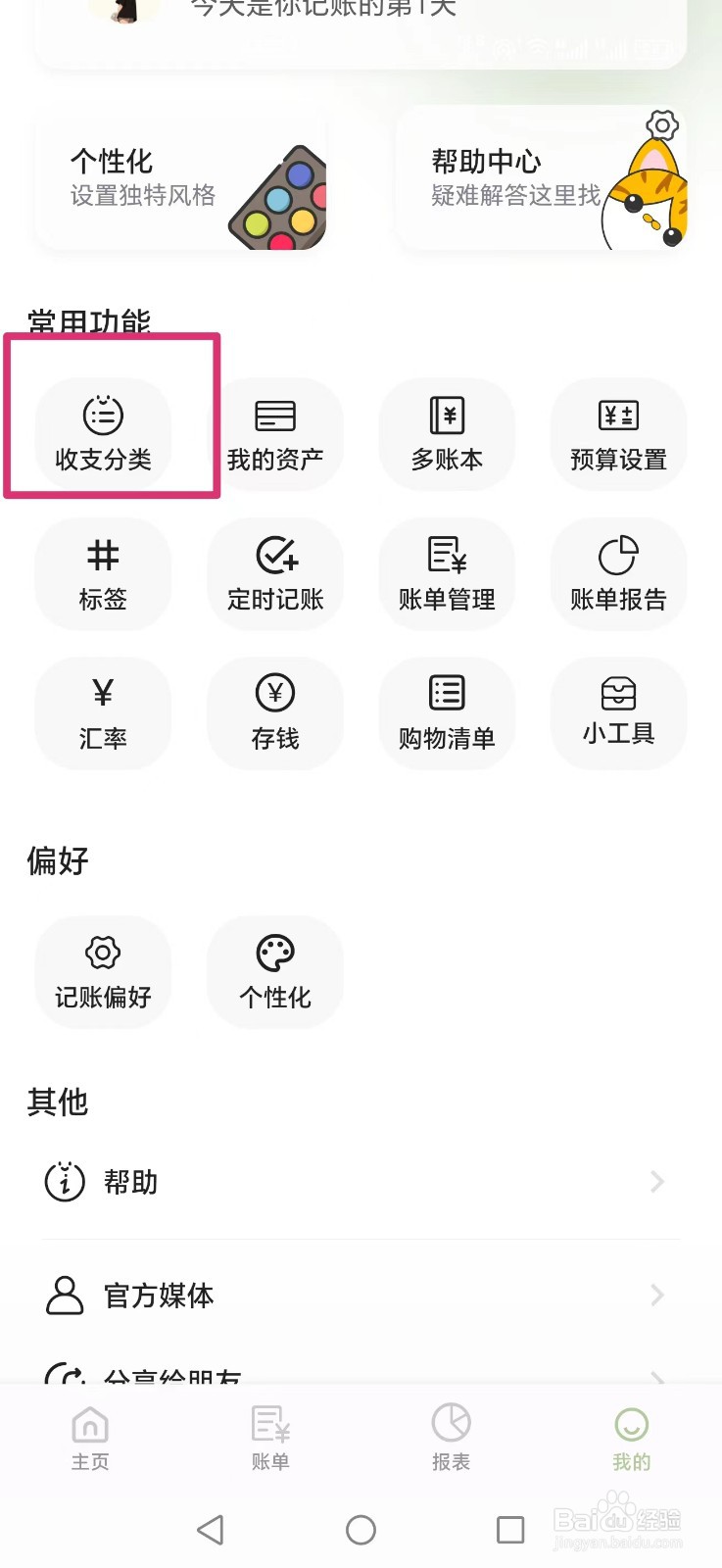Open the 收支分类 (income/expense categories) icon
This screenshot has width=722, height=1568.
[x=103, y=433]
